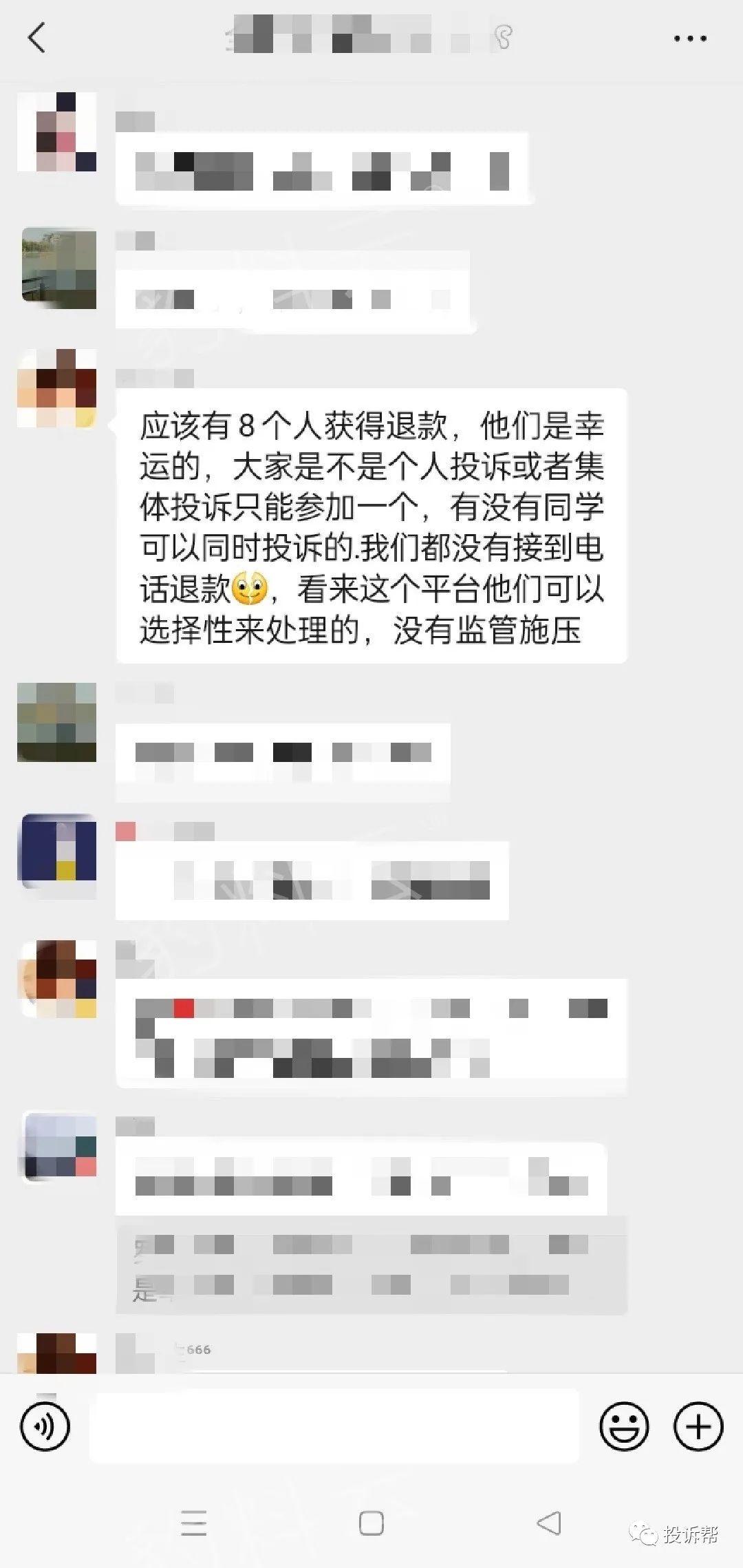Tap the system home button
This screenshot has height=1568, width=743.
(x=371, y=1523)
